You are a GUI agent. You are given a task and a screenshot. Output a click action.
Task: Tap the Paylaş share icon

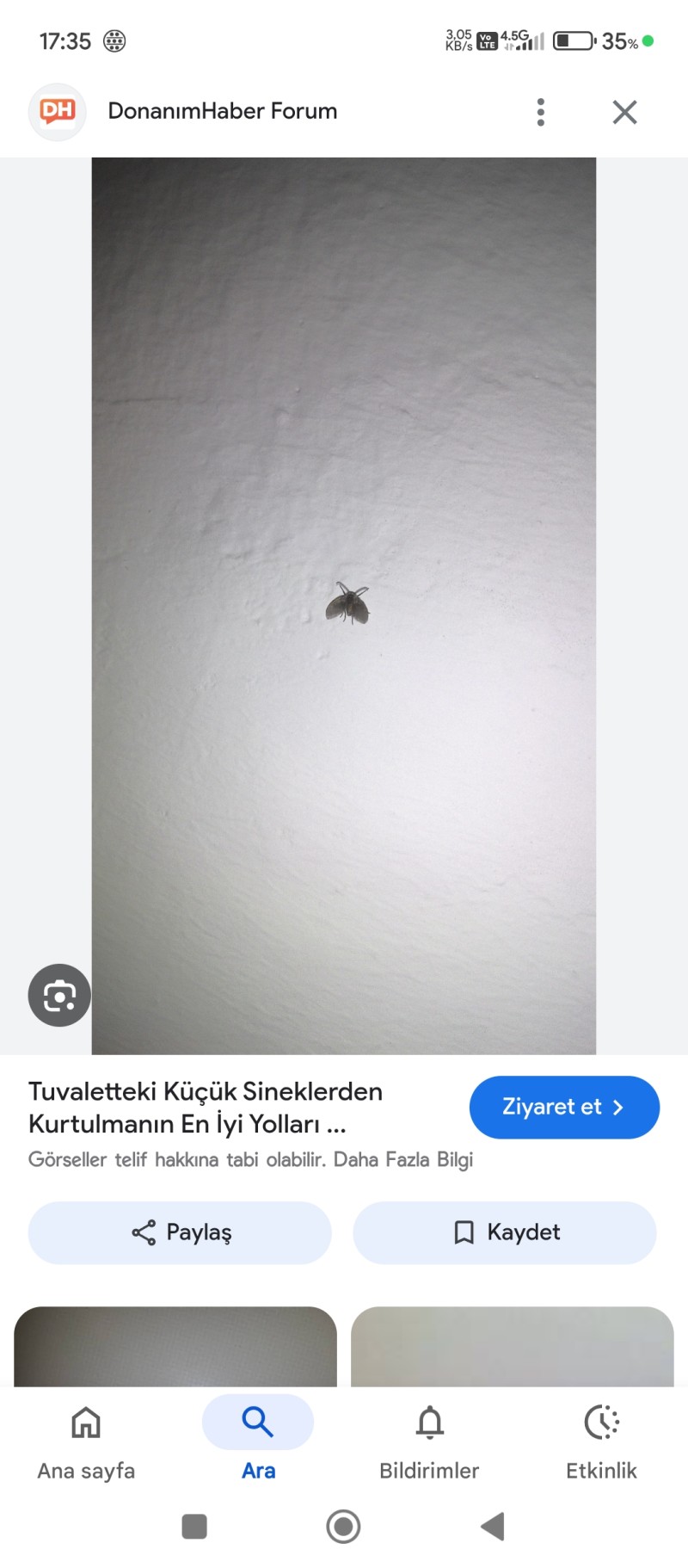coord(144,1232)
